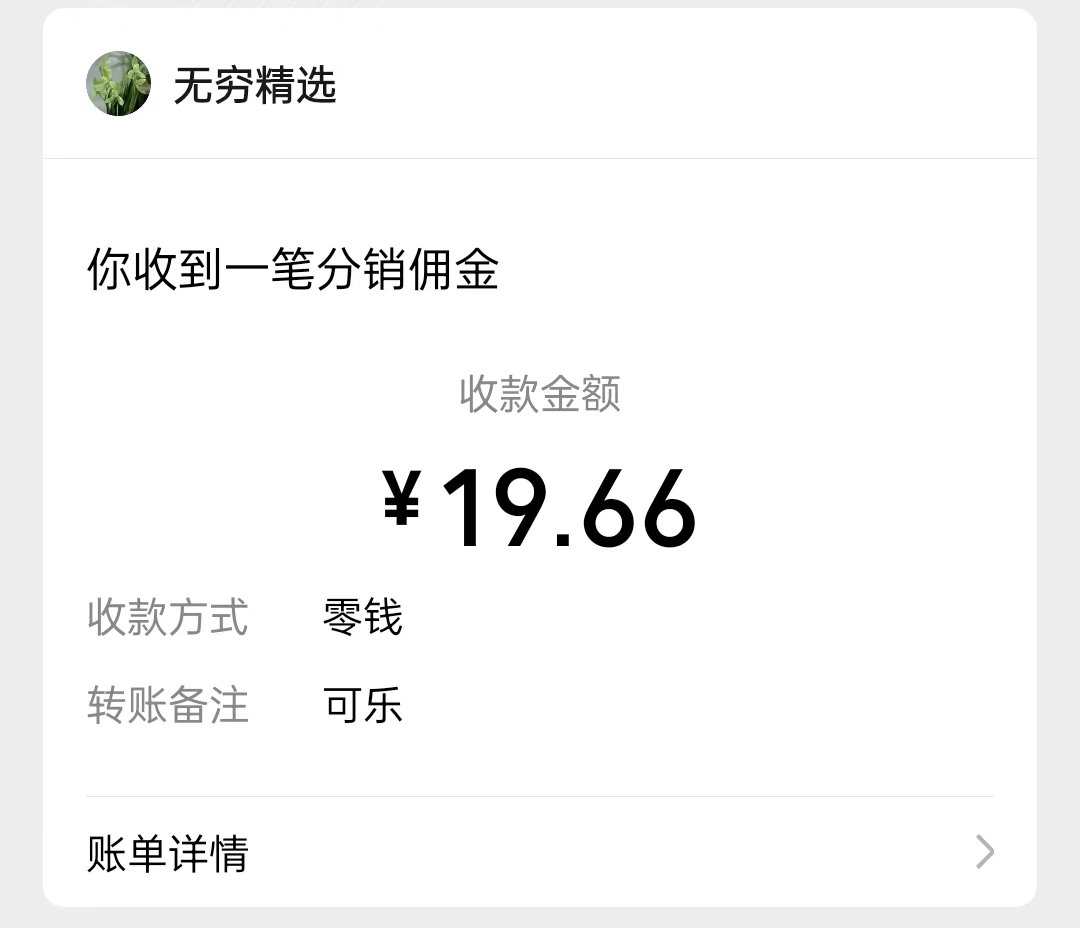Viewport: 1080px width, 928px height.
Task: Open the 账单详情 row
Action: 540,853
